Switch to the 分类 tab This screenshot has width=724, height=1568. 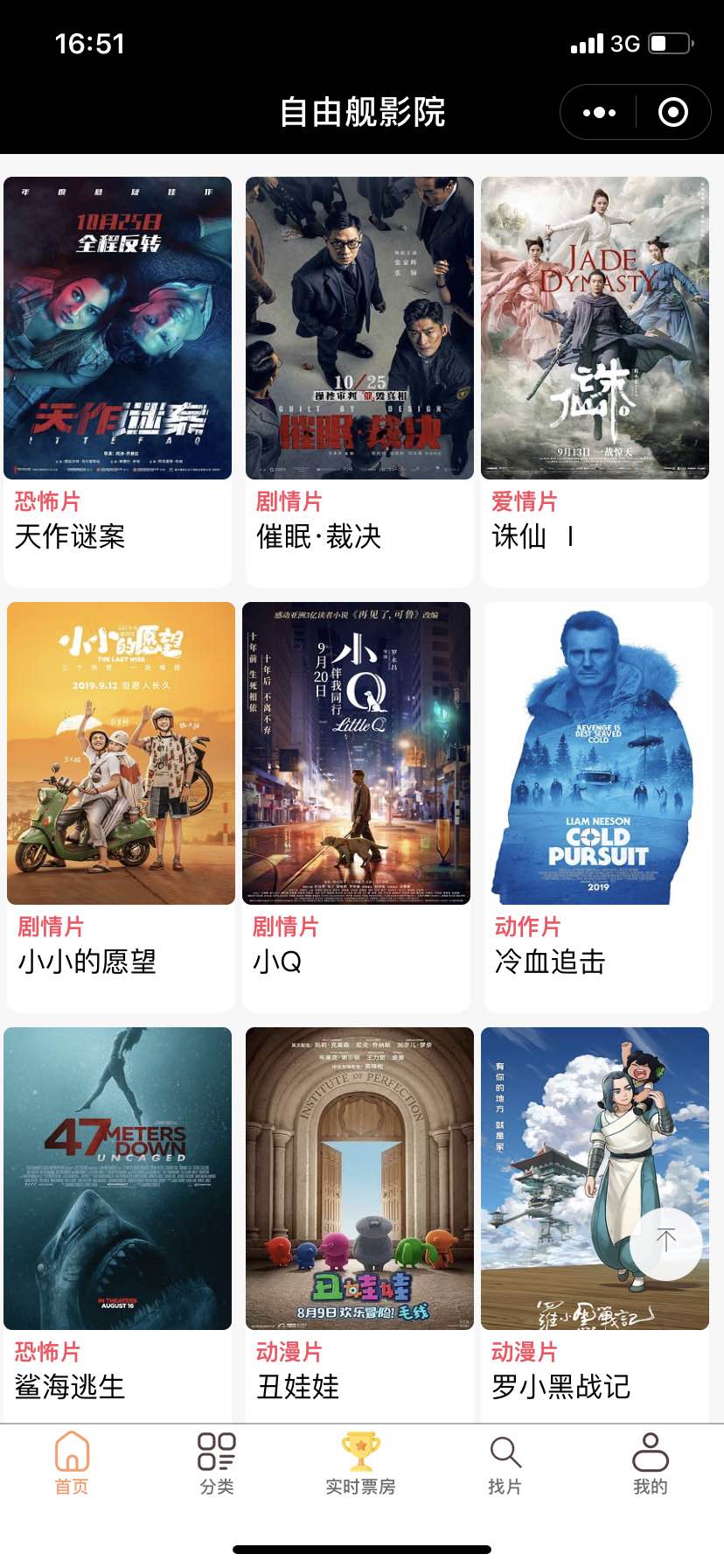tap(217, 1463)
